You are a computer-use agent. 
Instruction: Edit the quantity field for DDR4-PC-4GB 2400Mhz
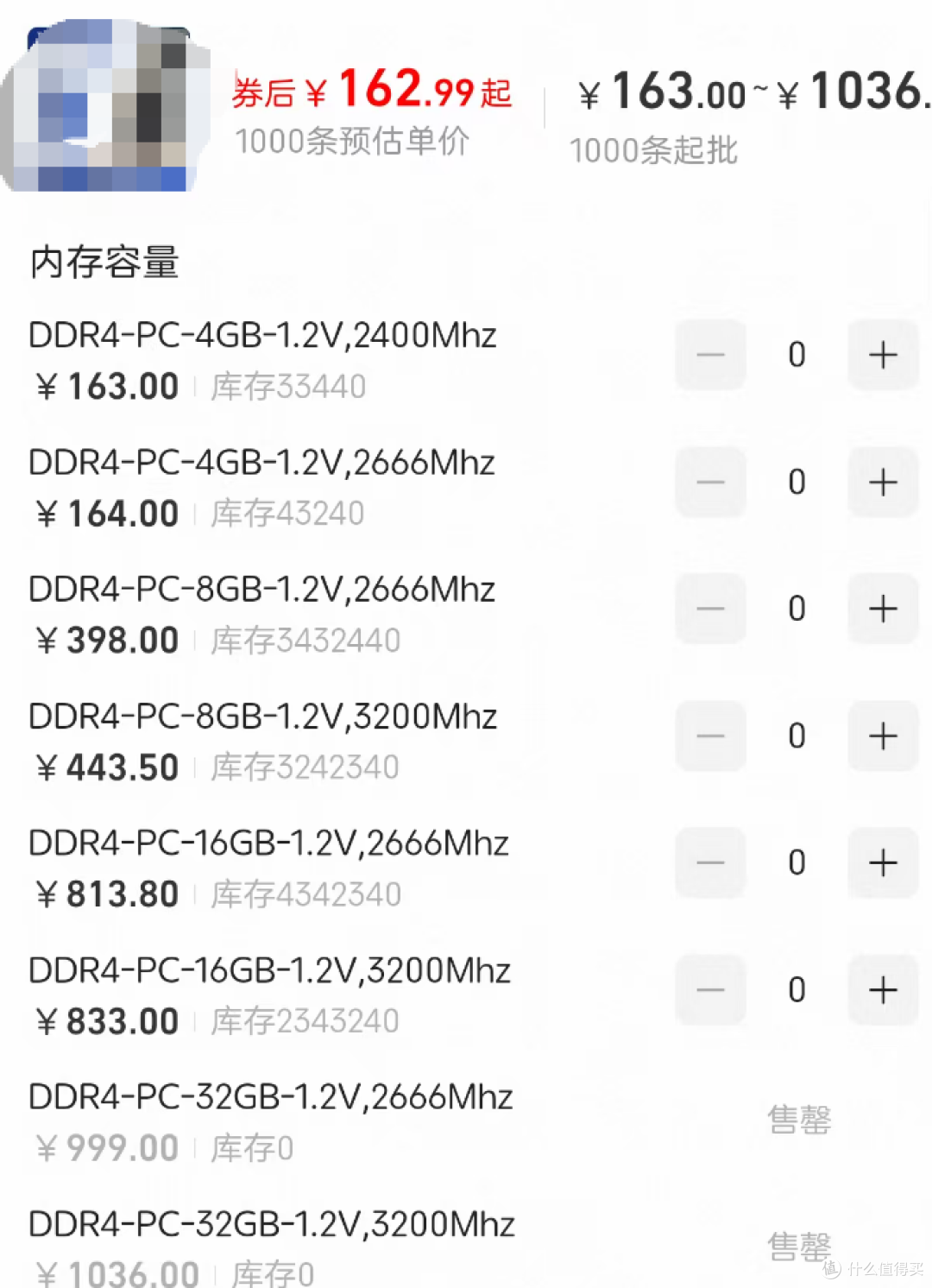coord(797,355)
